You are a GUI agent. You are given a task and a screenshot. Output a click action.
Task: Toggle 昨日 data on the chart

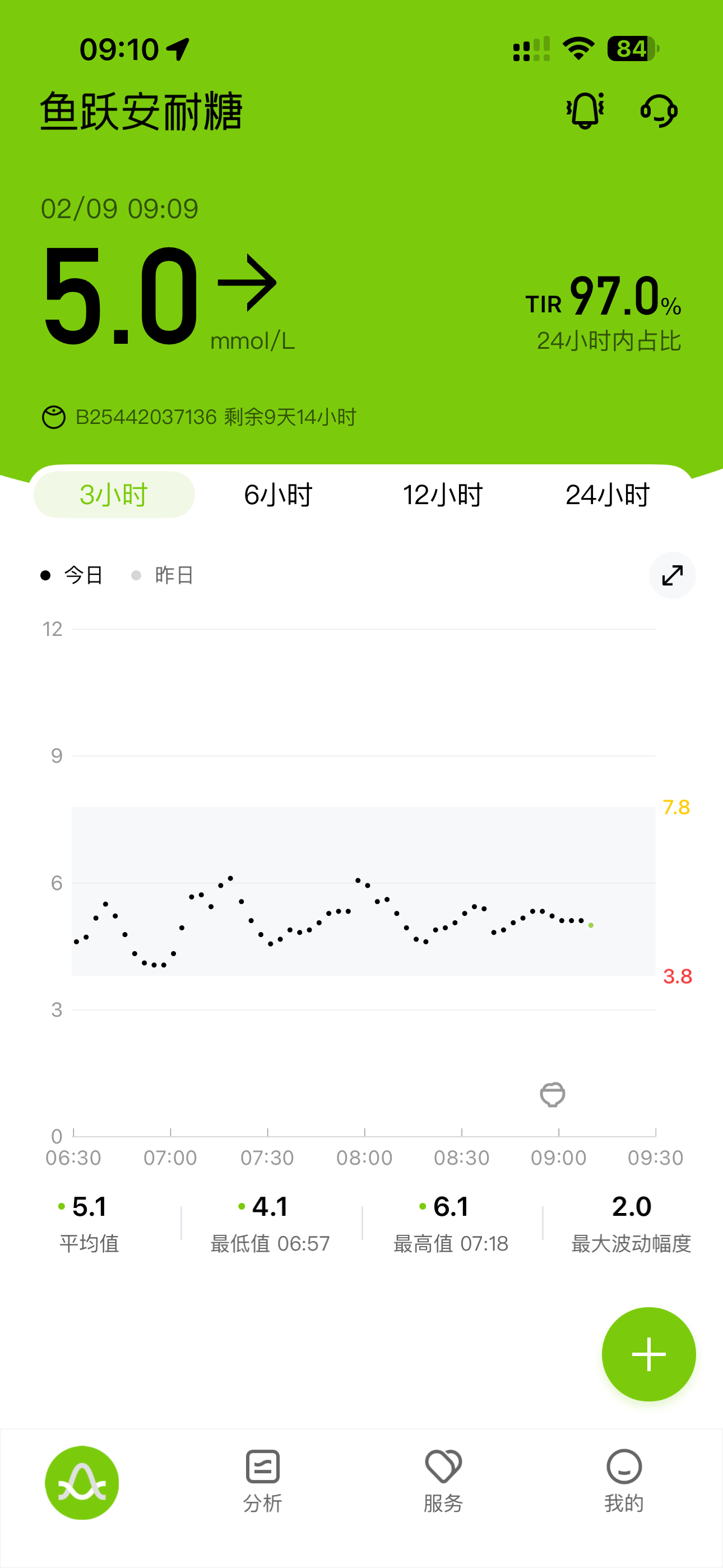pyautogui.click(x=163, y=575)
